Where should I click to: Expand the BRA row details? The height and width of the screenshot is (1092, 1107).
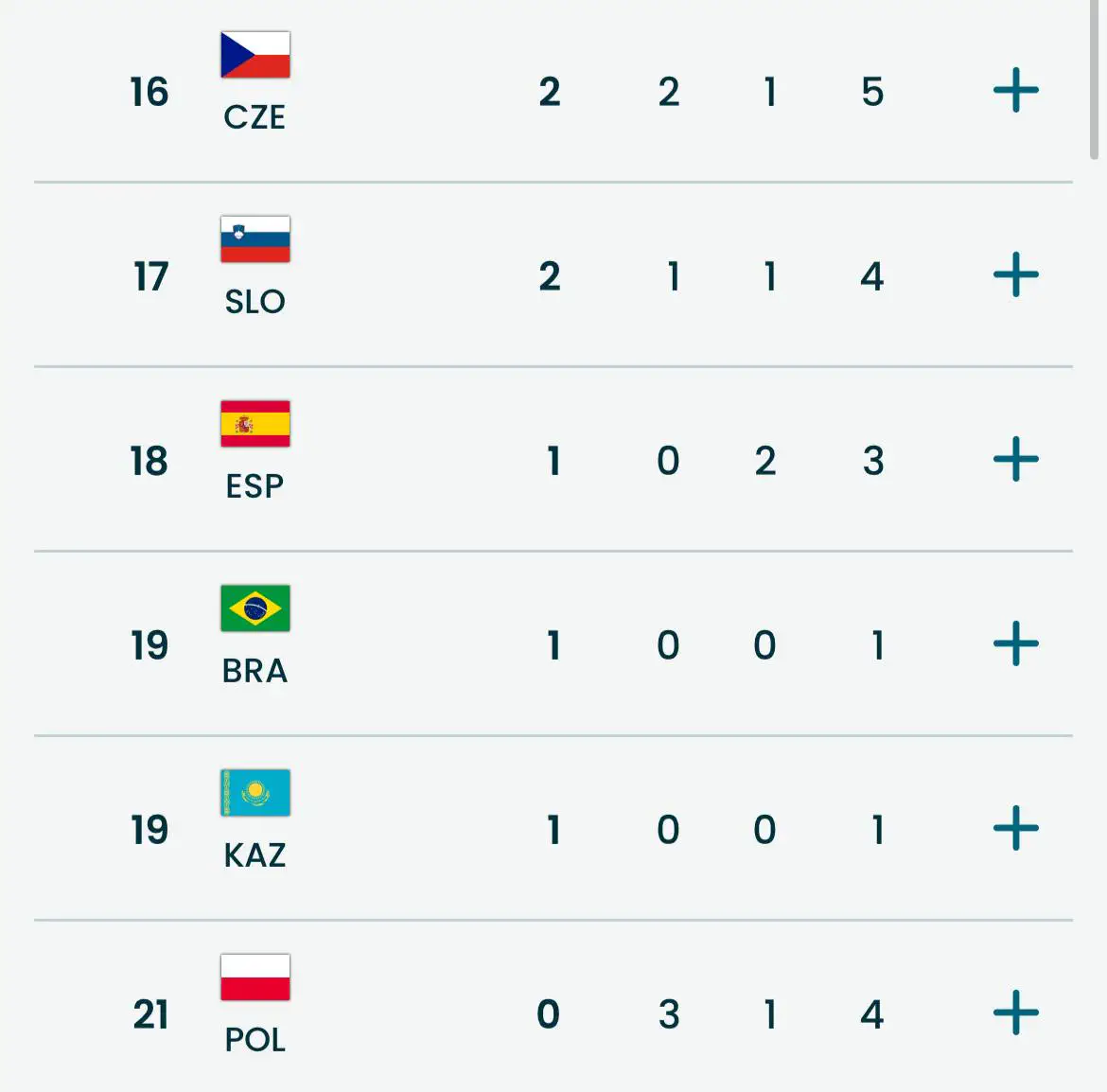1016,643
